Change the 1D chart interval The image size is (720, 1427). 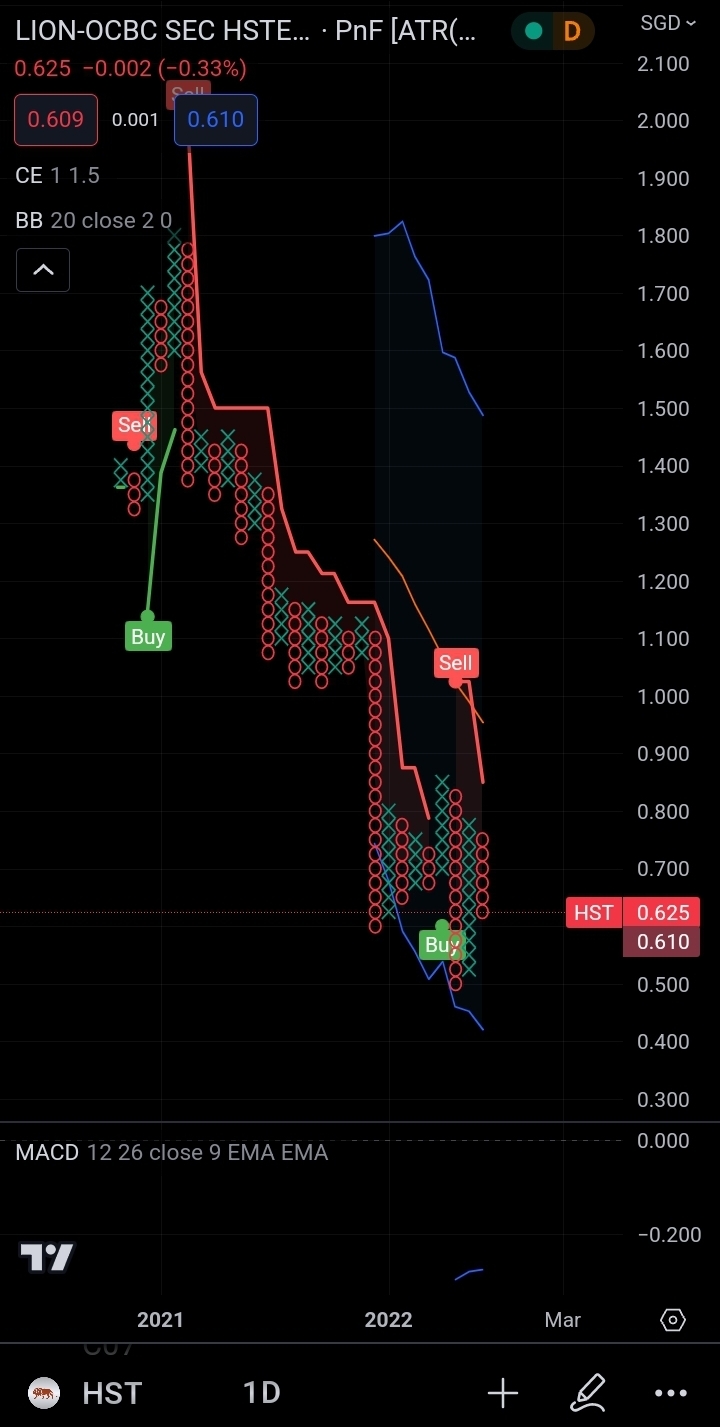262,1392
